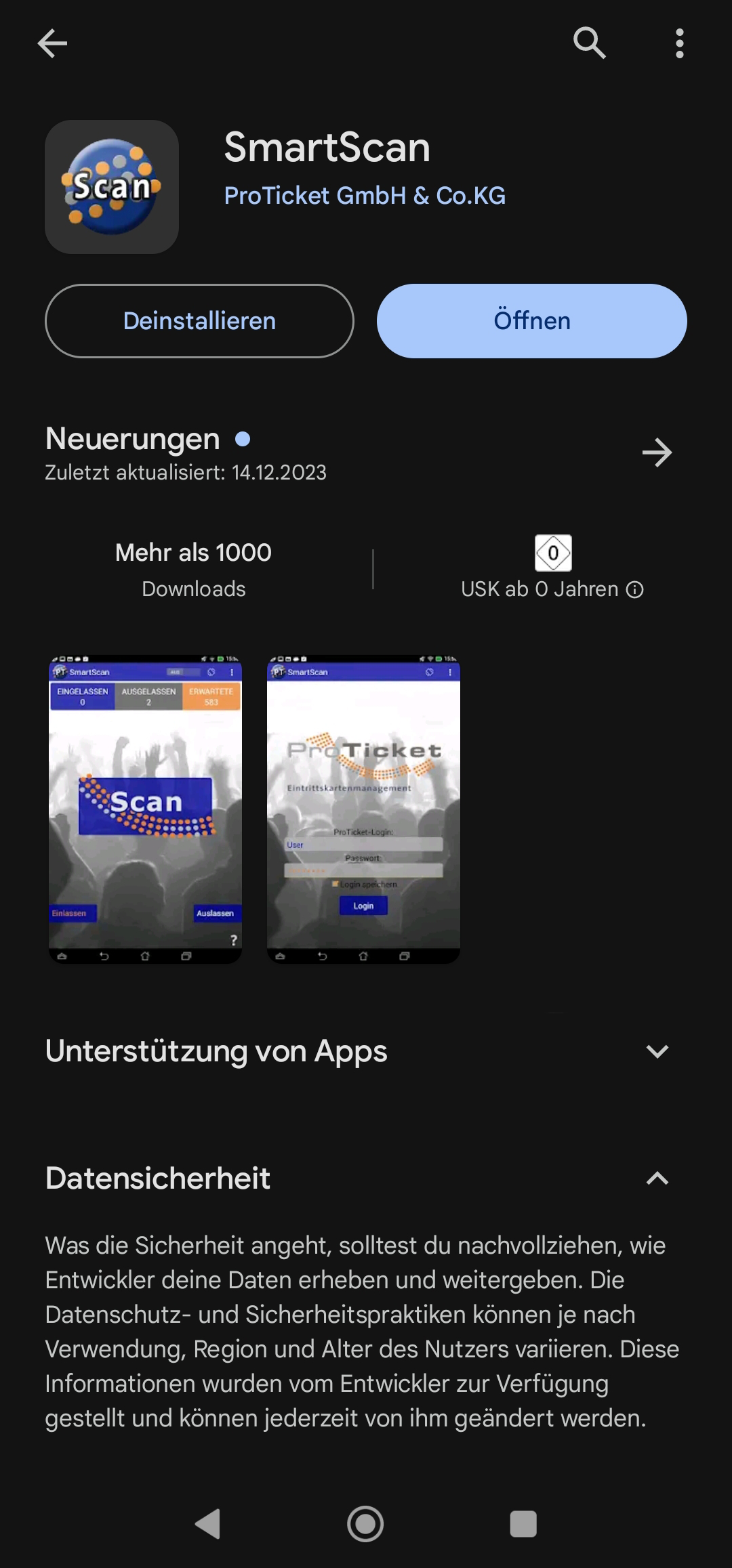Viewport: 732px width, 1568px height.
Task: Expand Unterstützung von Apps
Action: coord(657,1051)
